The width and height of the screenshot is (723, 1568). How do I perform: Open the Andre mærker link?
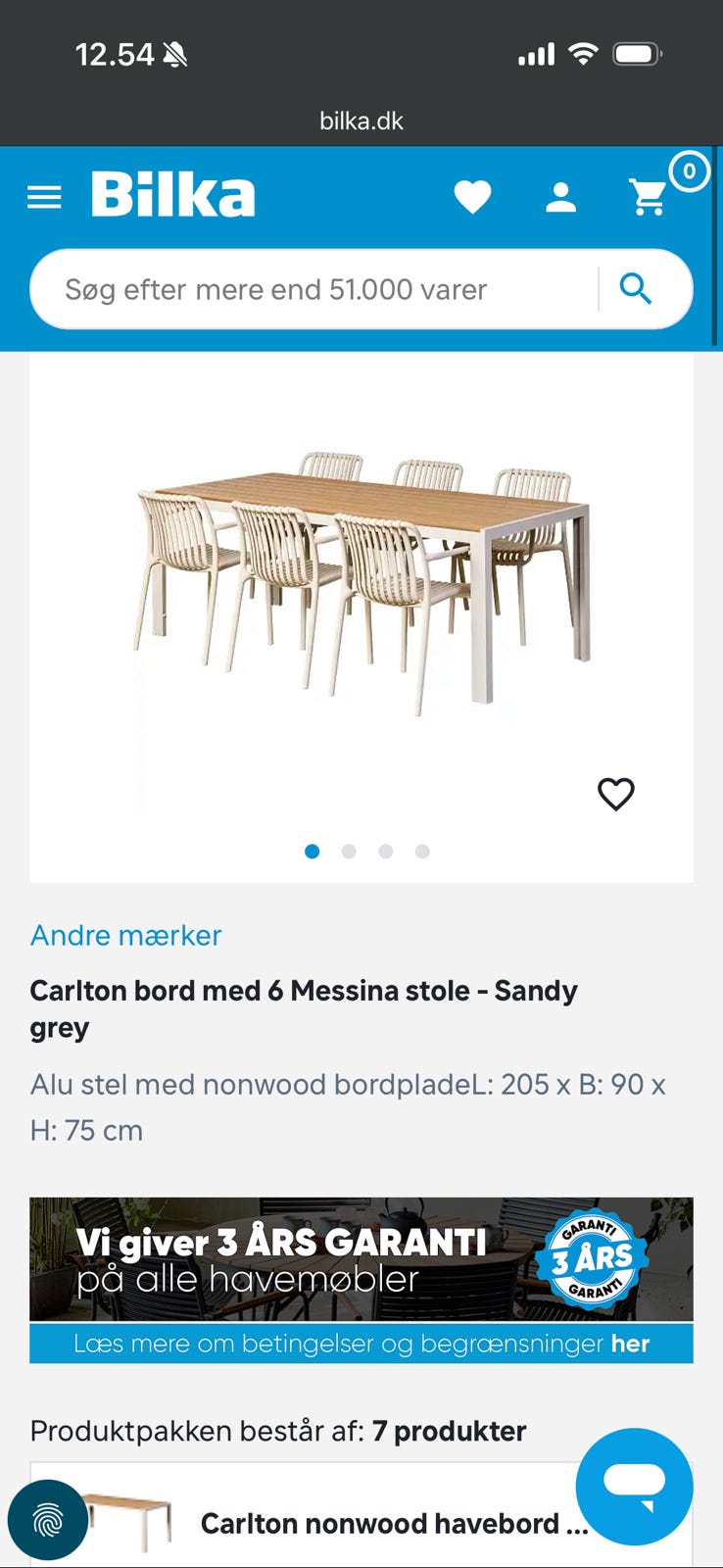click(x=123, y=936)
